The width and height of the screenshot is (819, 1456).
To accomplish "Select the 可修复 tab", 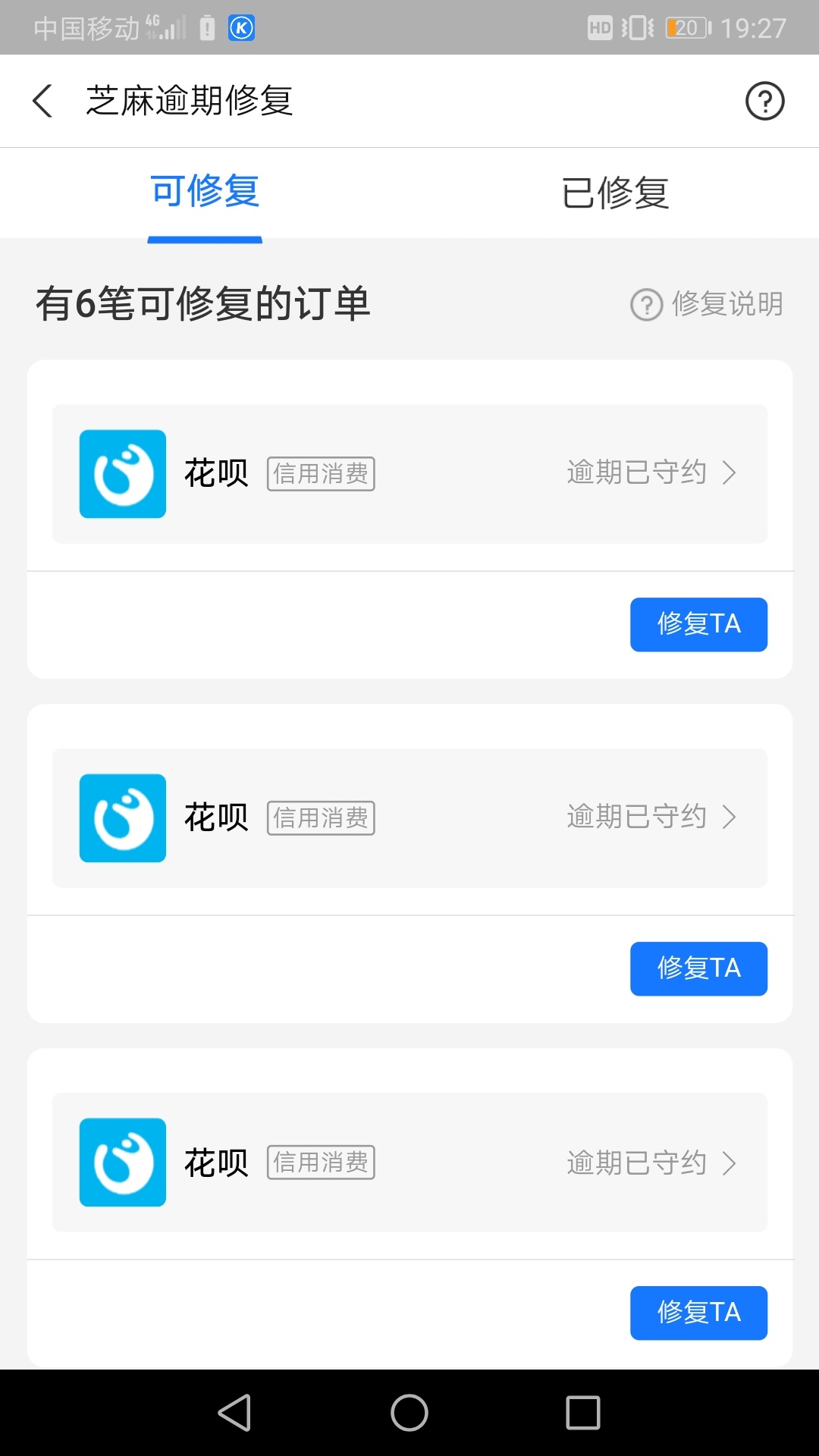I will pos(205,191).
